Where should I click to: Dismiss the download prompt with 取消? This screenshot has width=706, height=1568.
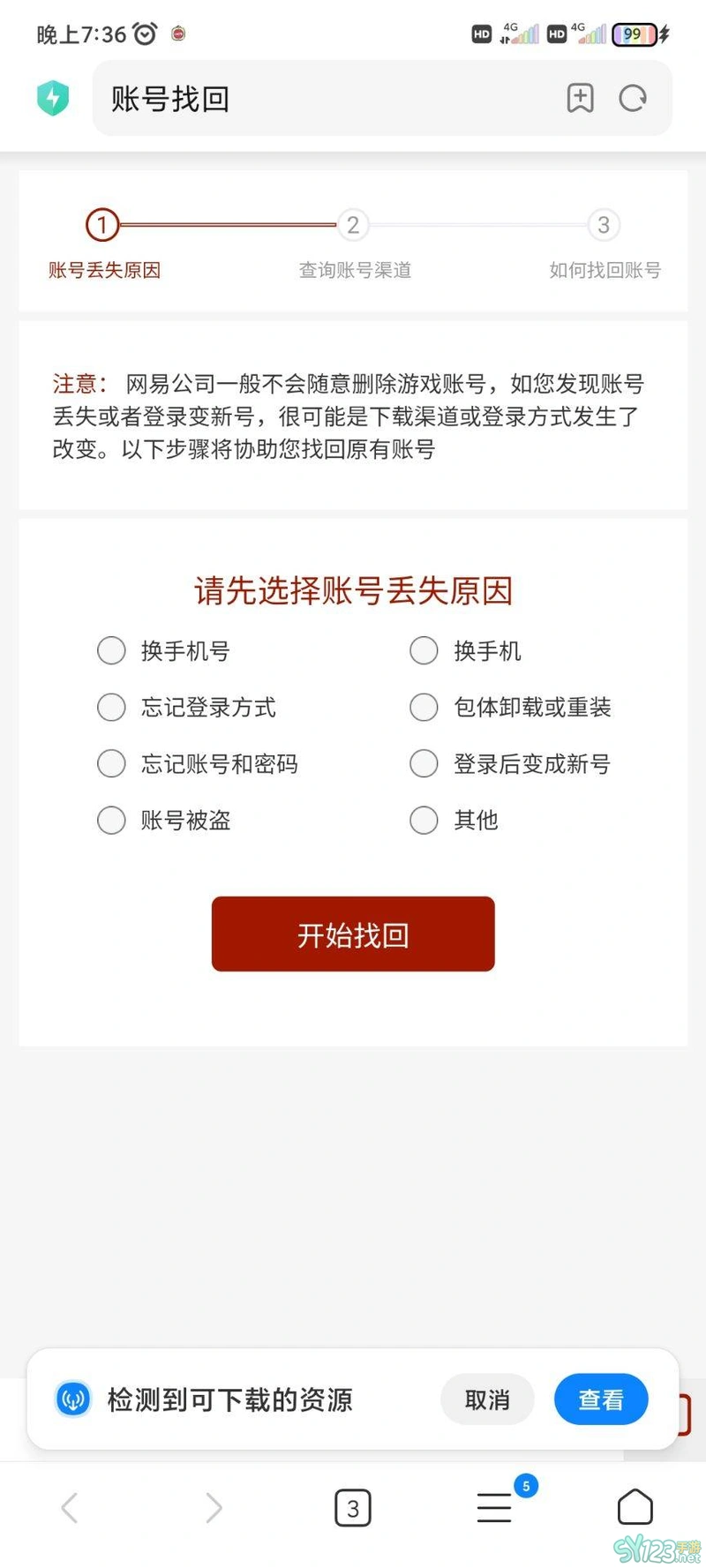click(487, 1399)
